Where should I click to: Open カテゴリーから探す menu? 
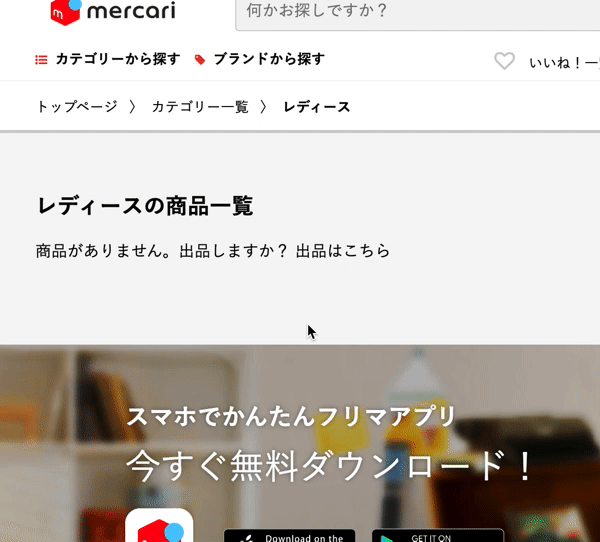click(x=108, y=59)
